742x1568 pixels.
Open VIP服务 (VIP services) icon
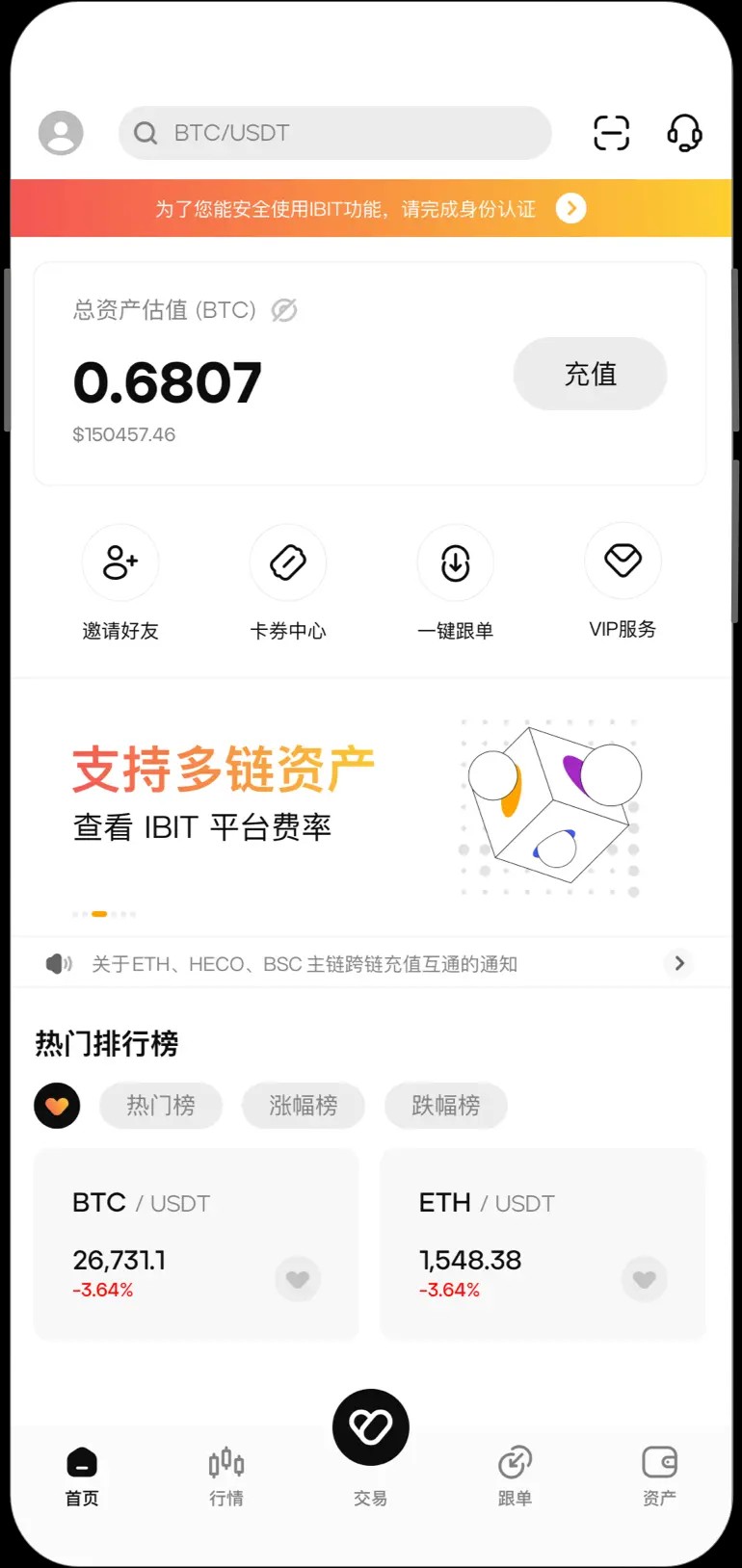click(x=623, y=562)
